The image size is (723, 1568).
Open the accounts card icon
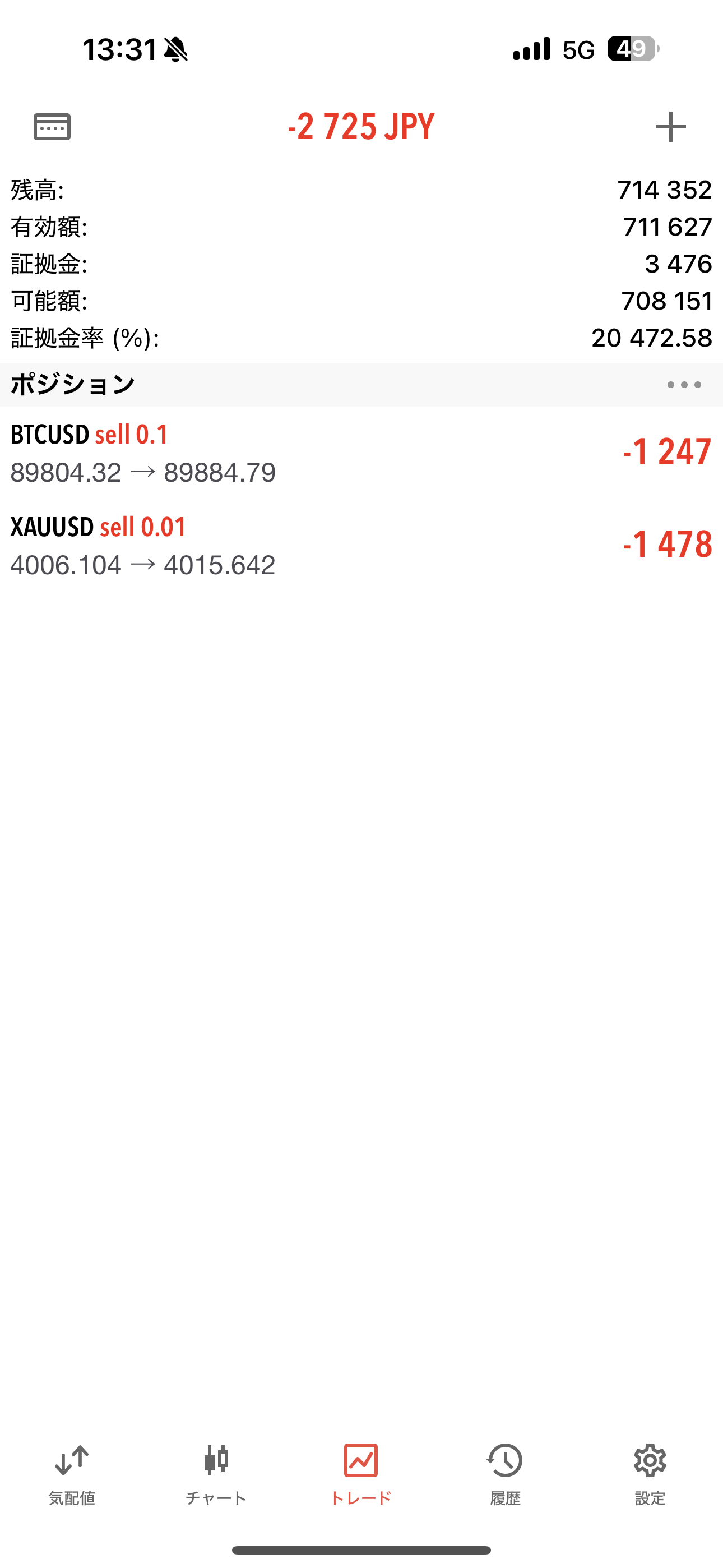[52, 127]
